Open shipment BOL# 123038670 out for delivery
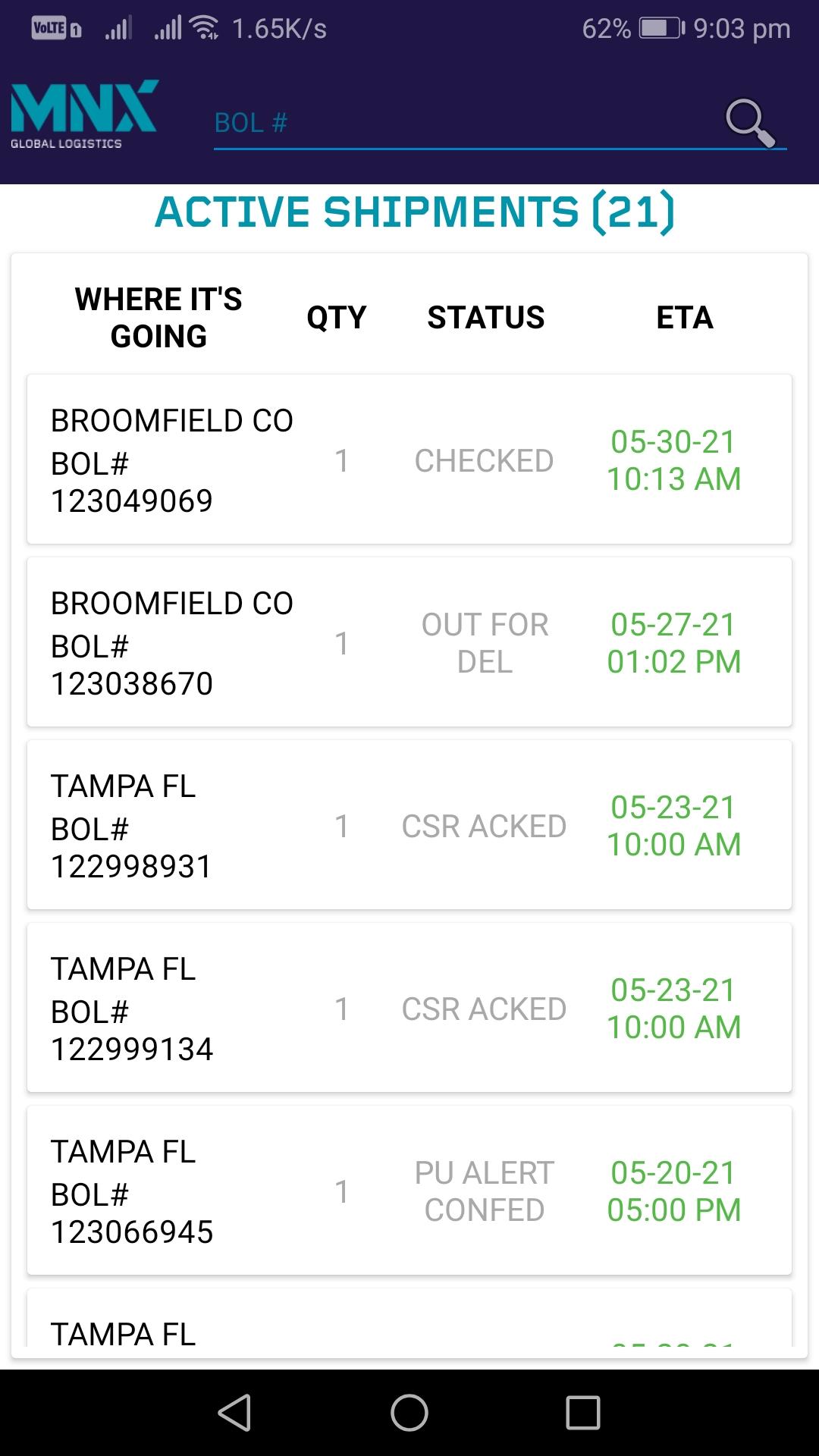The image size is (819, 1456). tap(409, 642)
